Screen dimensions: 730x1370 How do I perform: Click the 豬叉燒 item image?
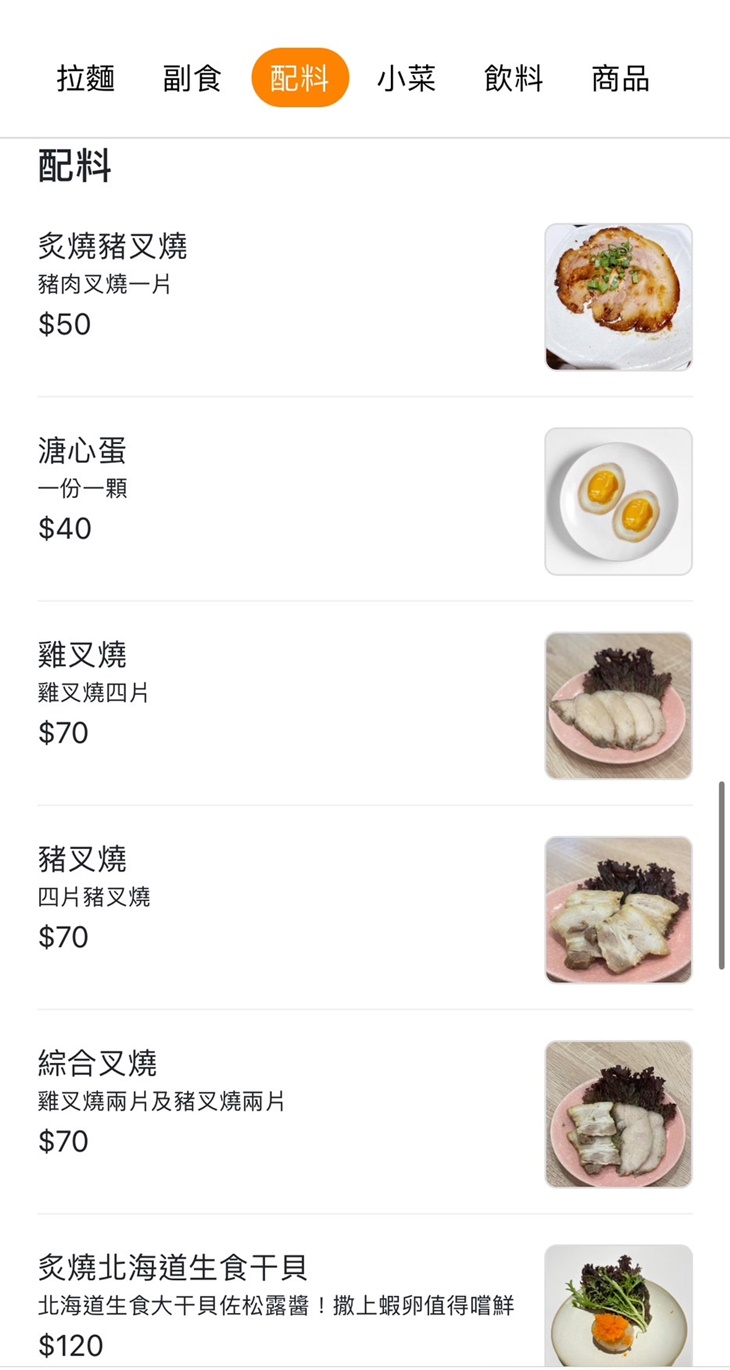point(617,908)
